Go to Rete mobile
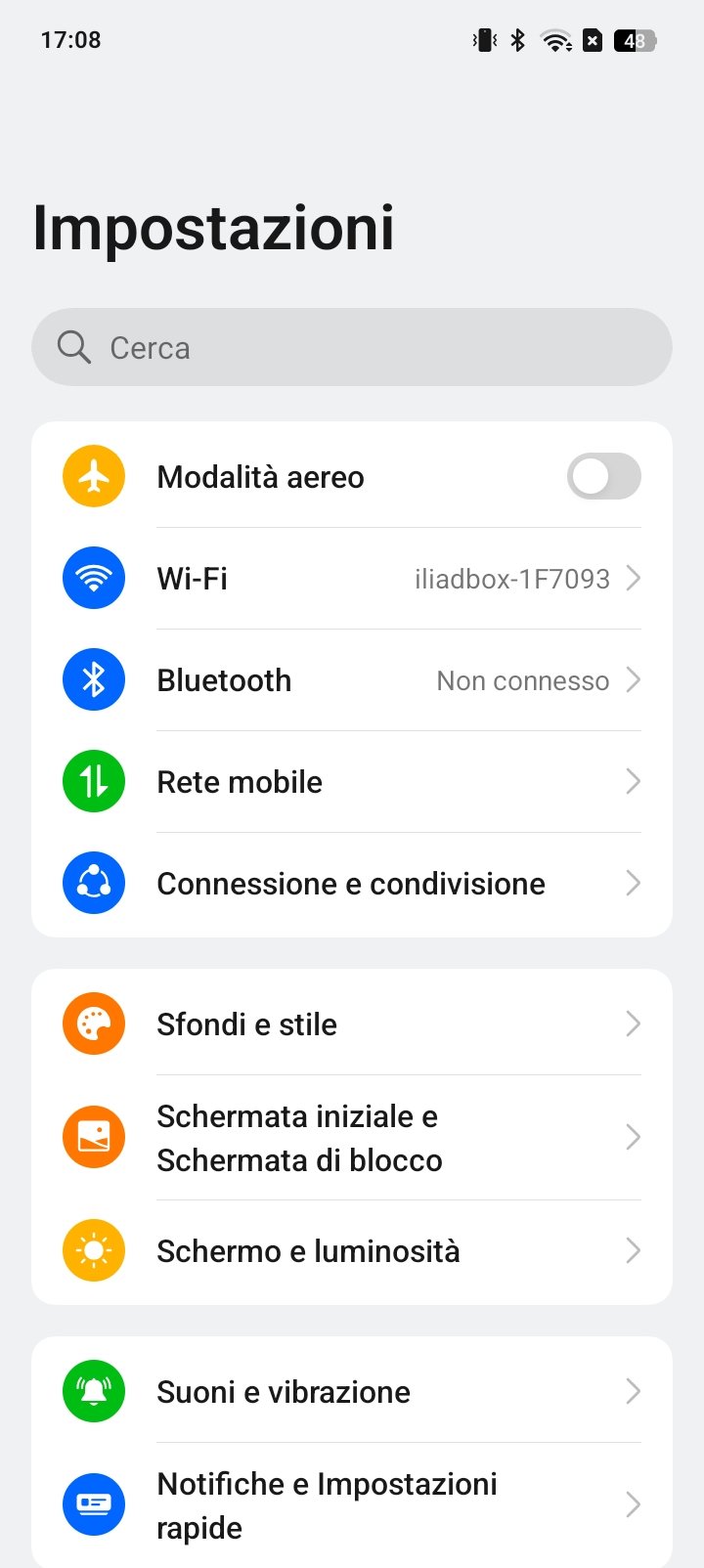The image size is (704, 1568). pos(352,782)
